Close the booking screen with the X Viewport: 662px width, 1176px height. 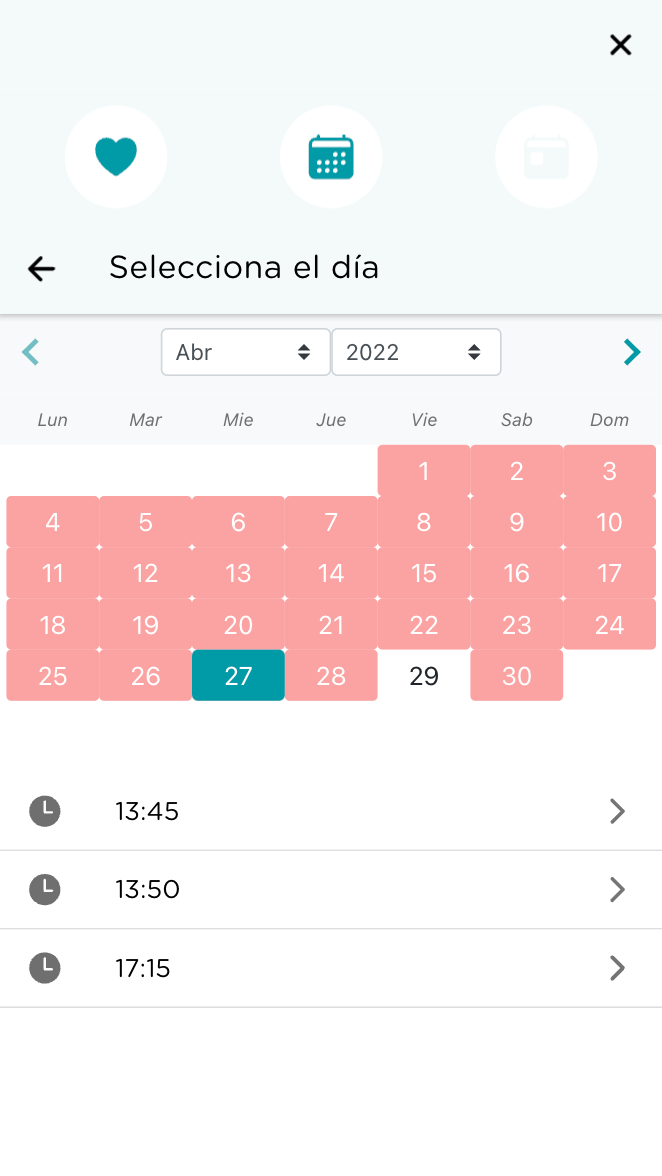[621, 45]
